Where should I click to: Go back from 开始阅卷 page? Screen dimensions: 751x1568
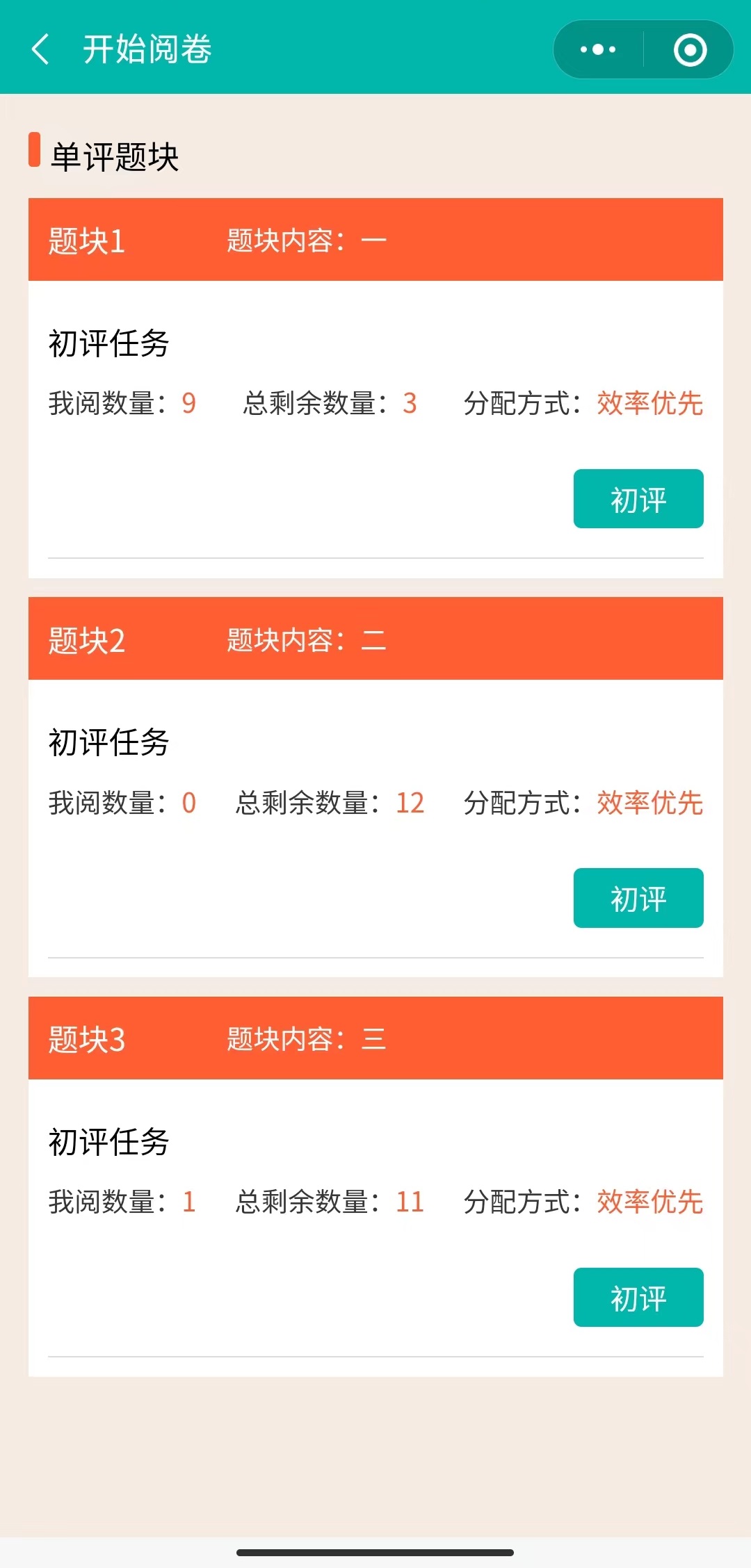pos(41,49)
